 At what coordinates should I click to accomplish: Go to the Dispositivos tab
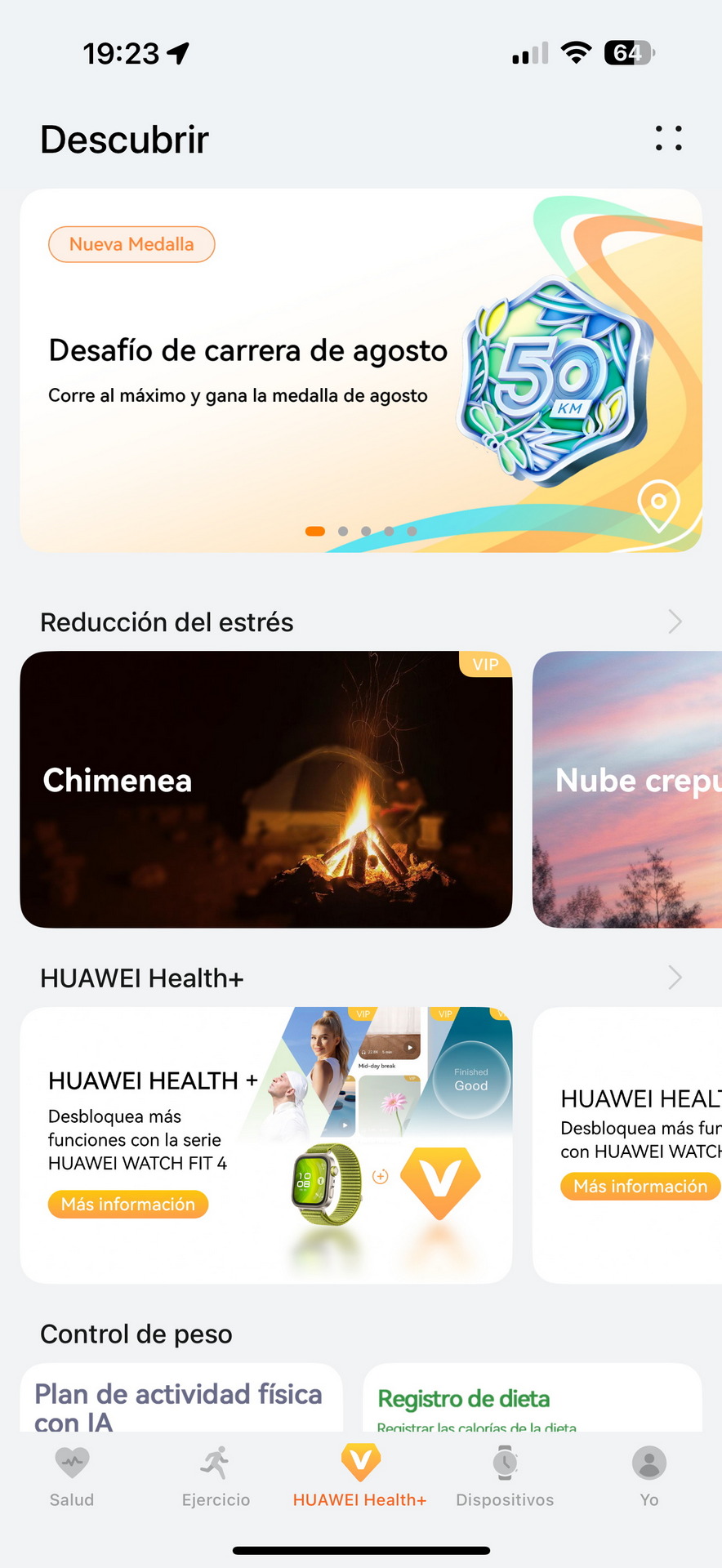click(x=505, y=1477)
